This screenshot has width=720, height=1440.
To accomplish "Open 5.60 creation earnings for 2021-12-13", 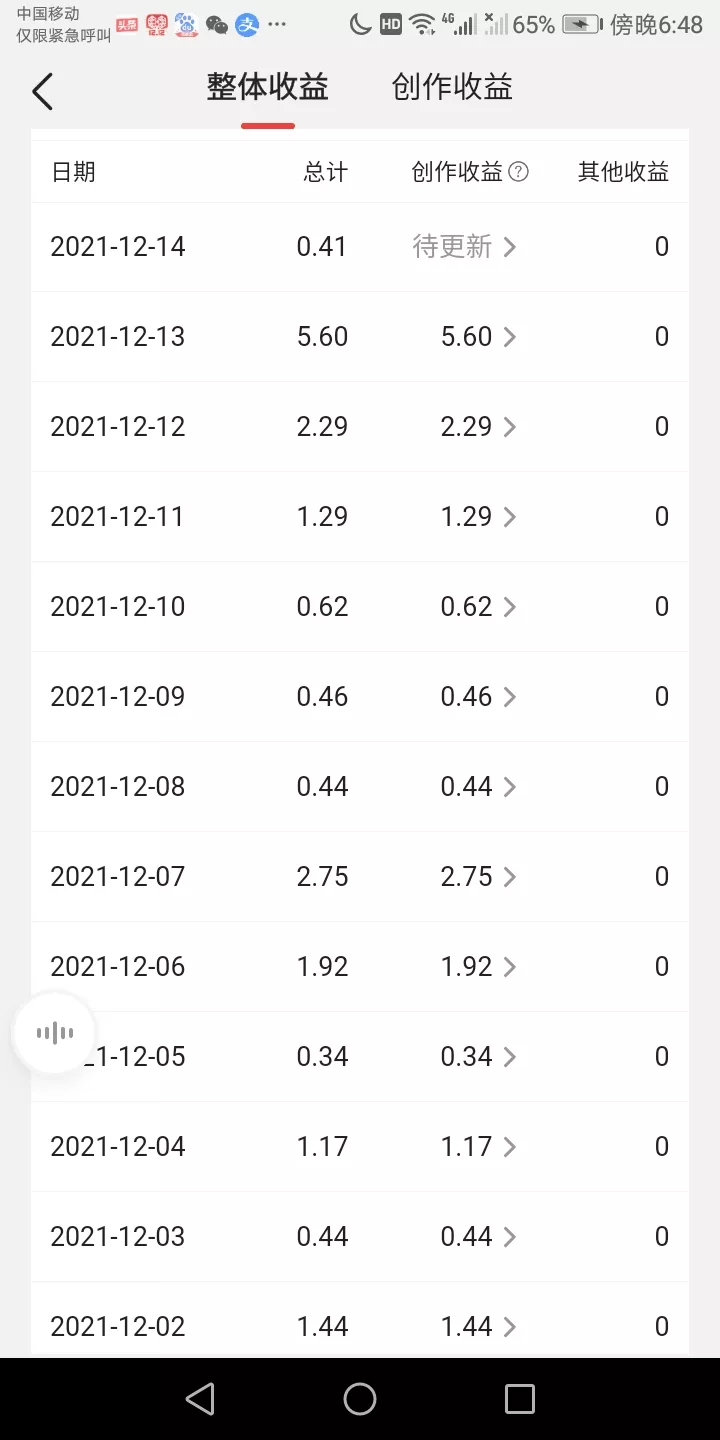I will click(479, 337).
